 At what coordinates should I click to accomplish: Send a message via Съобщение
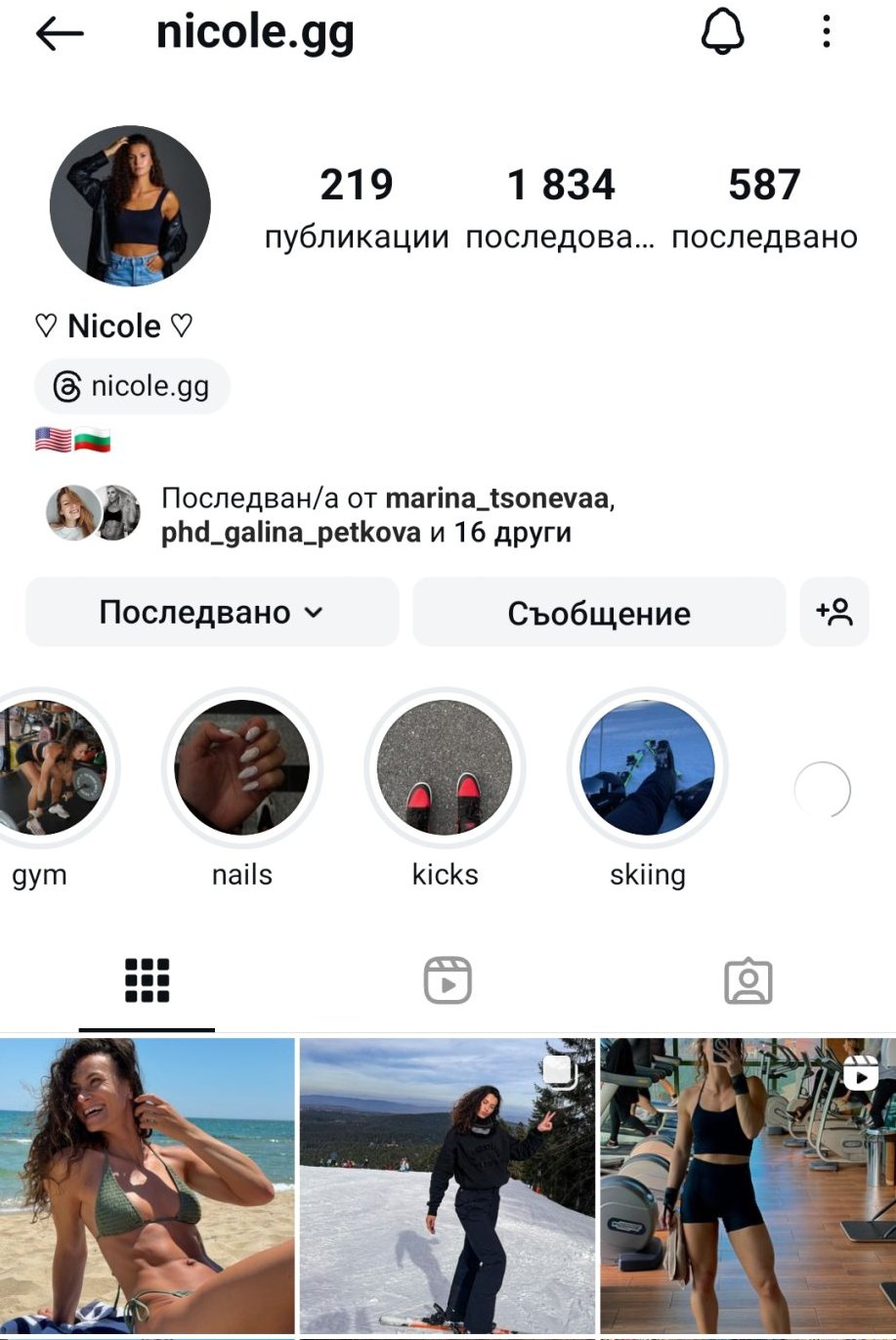(x=599, y=613)
